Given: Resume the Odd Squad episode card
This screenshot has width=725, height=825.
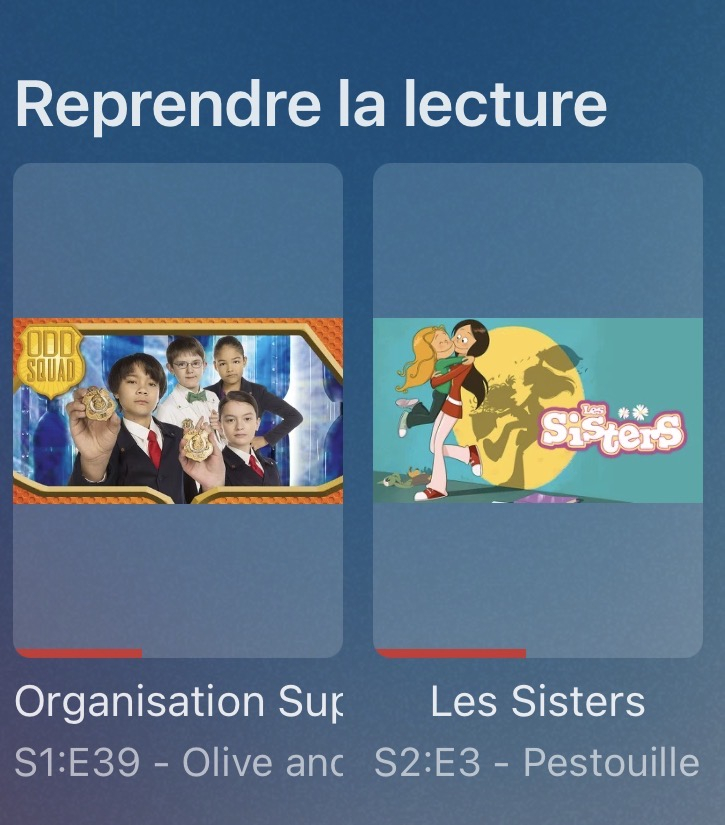Looking at the screenshot, I should click(x=178, y=411).
